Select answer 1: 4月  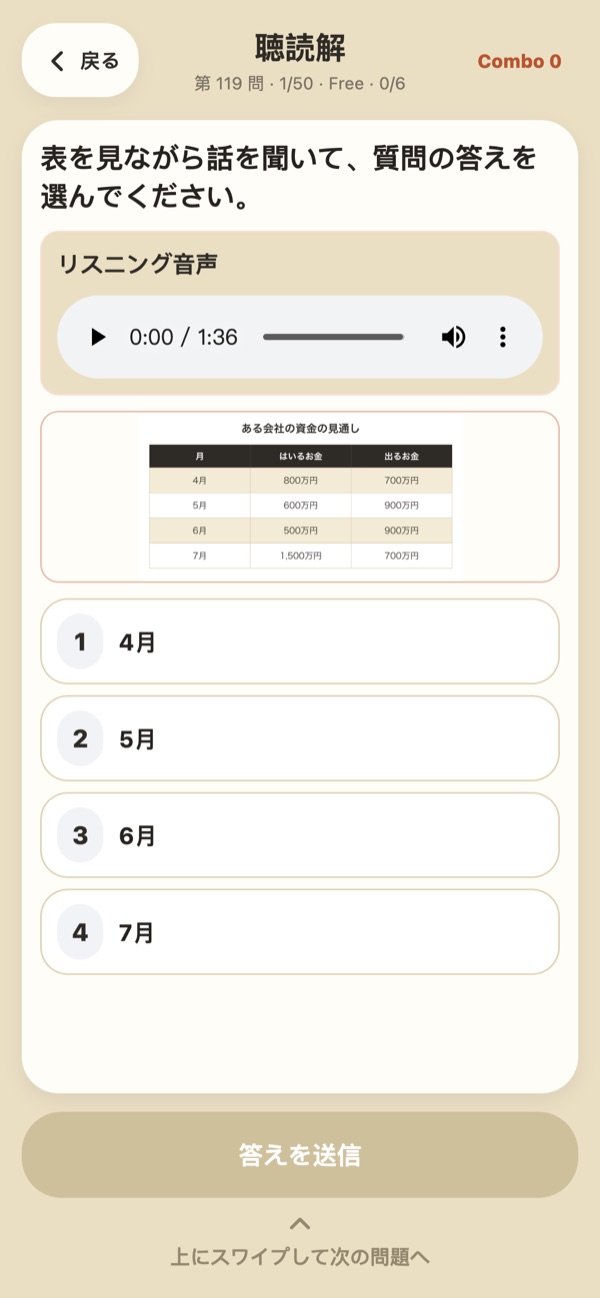(x=300, y=642)
